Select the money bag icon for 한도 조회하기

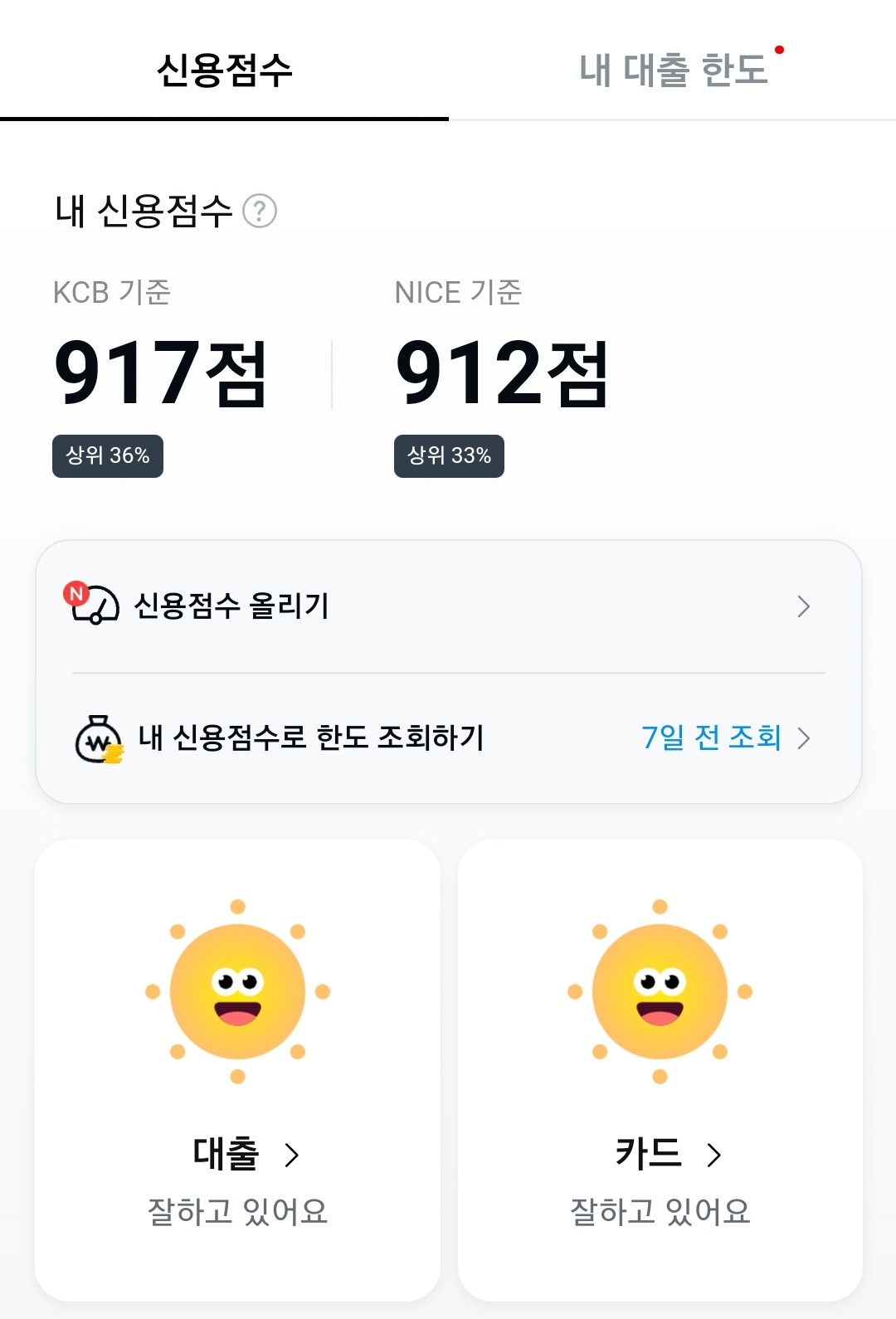click(97, 739)
